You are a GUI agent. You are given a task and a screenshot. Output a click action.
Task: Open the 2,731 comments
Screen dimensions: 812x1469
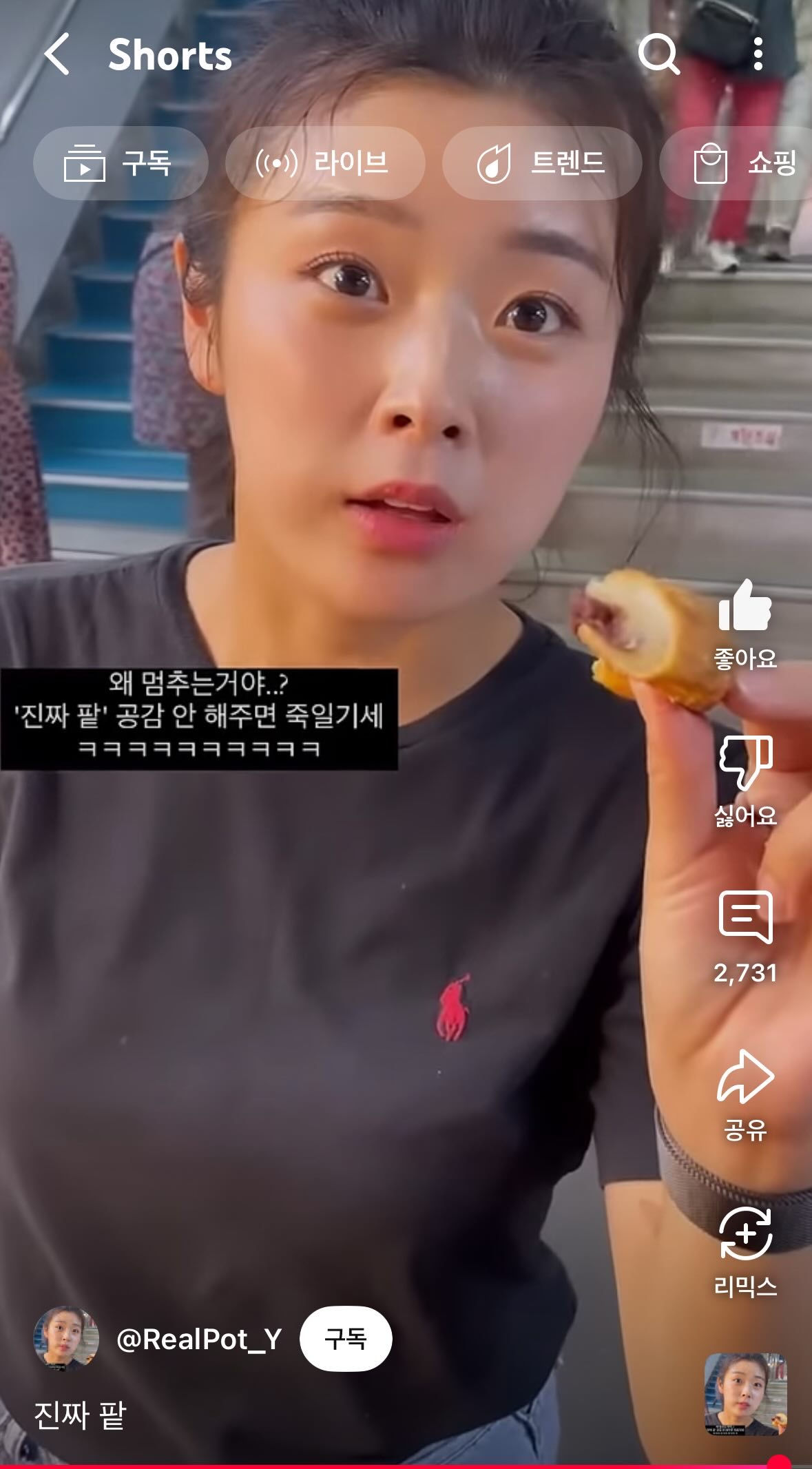745,937
